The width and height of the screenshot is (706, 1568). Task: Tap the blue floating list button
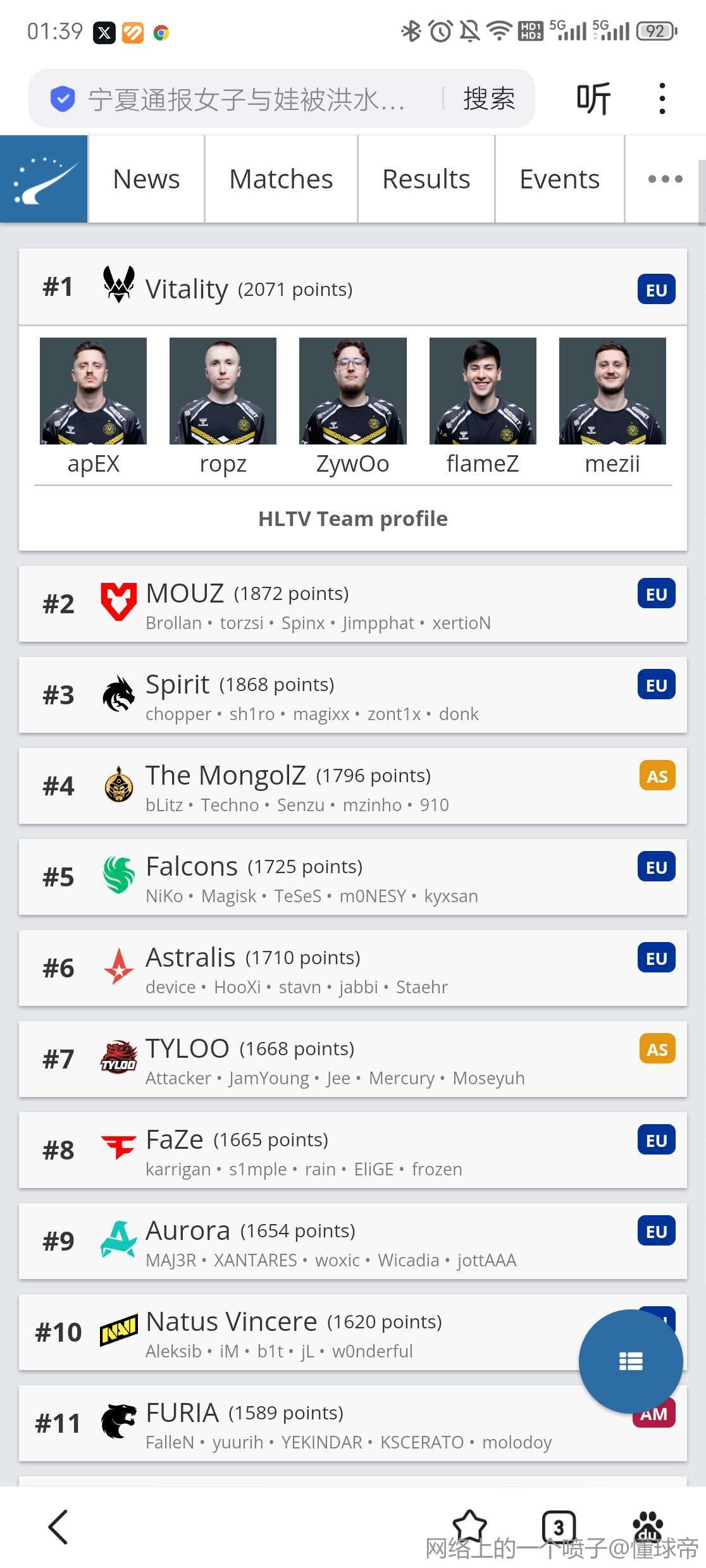point(631,1361)
